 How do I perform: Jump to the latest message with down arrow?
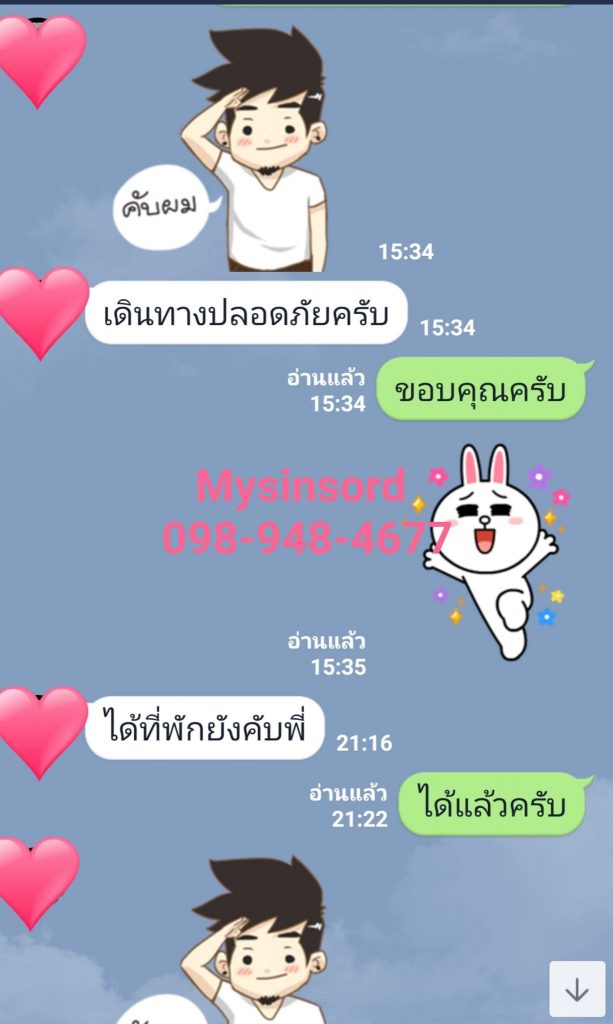(x=577, y=989)
